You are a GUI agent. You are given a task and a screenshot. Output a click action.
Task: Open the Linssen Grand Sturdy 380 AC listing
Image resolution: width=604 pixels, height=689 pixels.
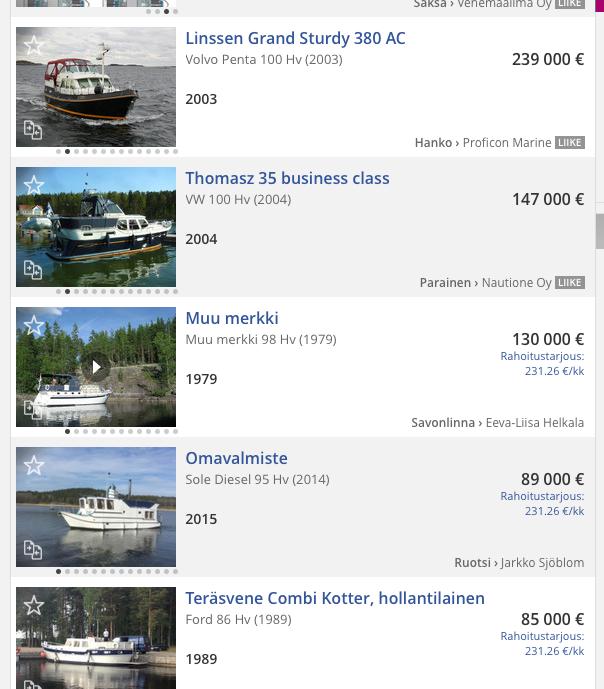pos(295,38)
